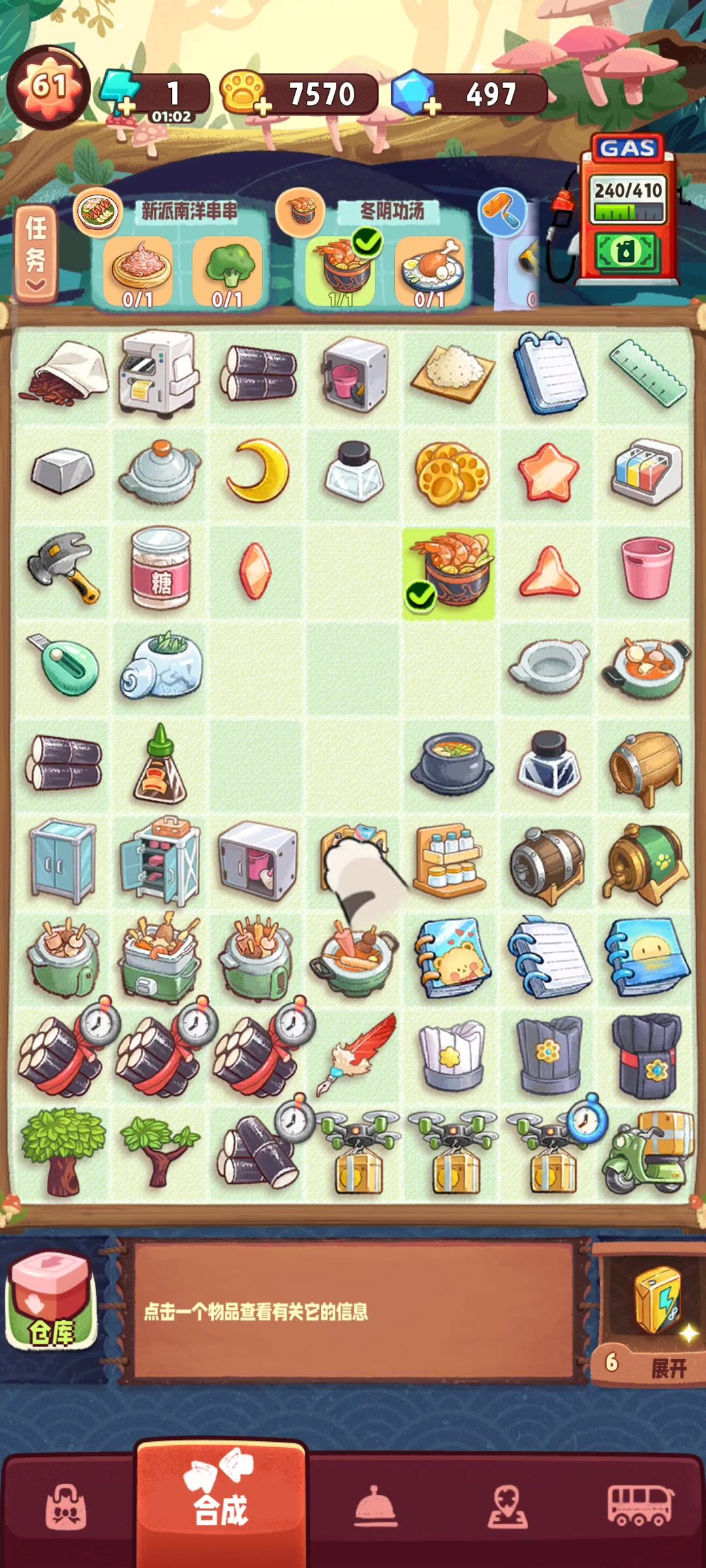Open the serving cloche tab
Screen dimensions: 706x1568
375,1506
